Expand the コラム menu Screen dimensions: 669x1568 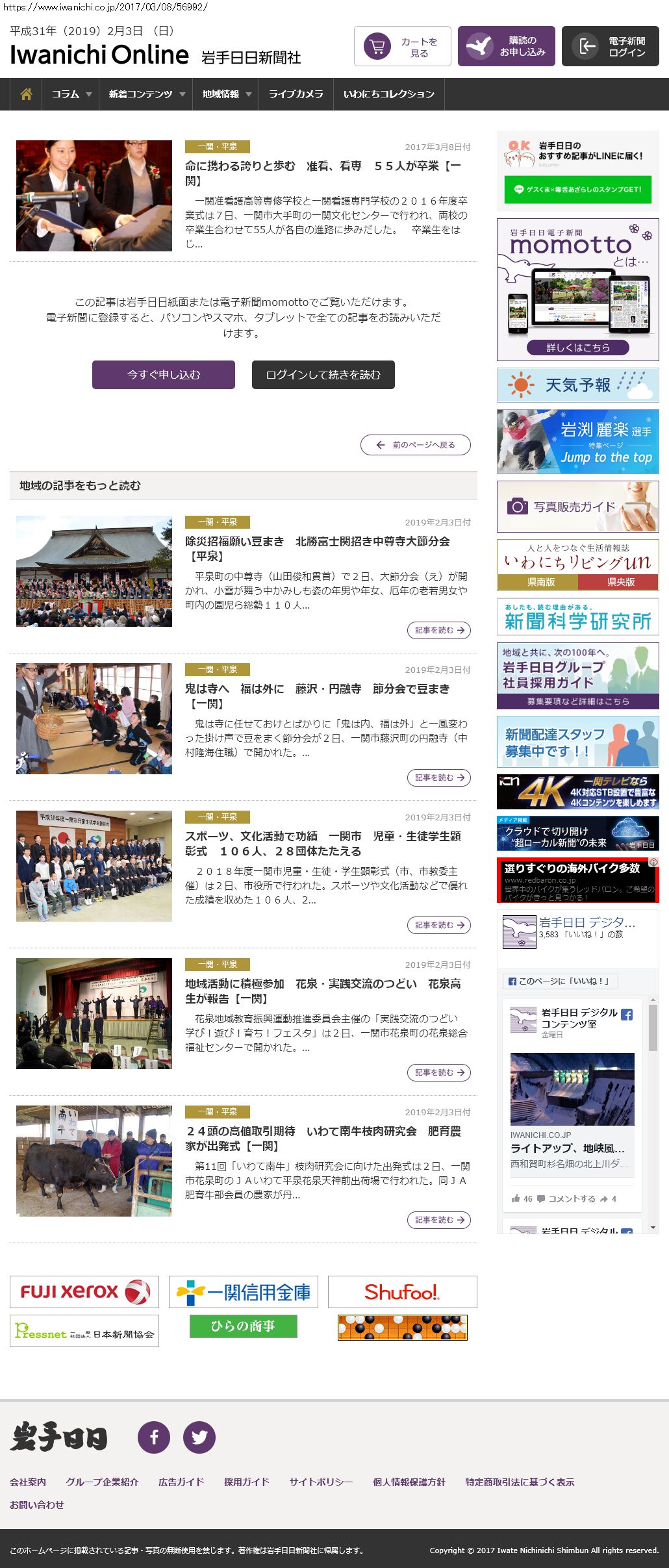[x=71, y=94]
